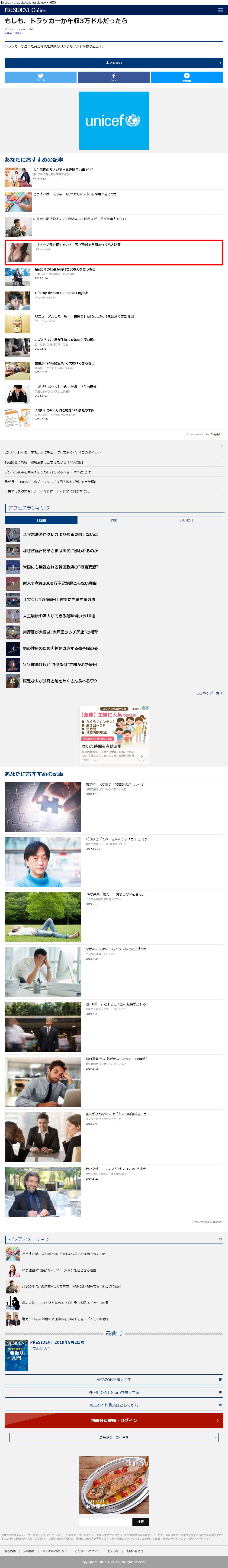Open the hamburger menu
Screen dimensions: 228x1568
point(220,10)
